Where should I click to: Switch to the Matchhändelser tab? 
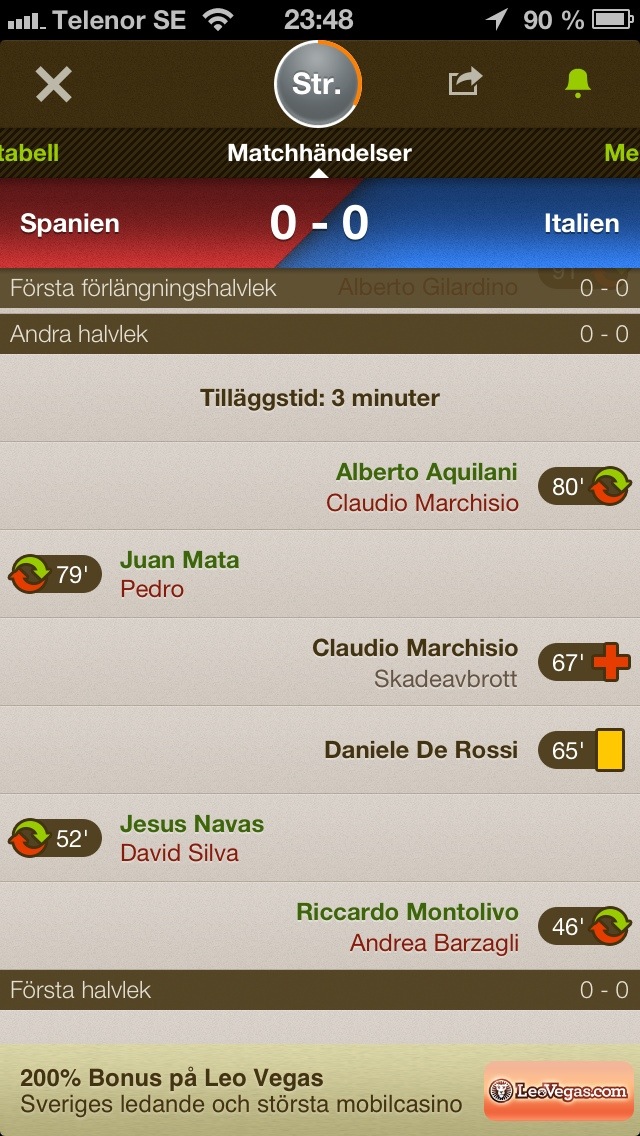pyautogui.click(x=319, y=153)
